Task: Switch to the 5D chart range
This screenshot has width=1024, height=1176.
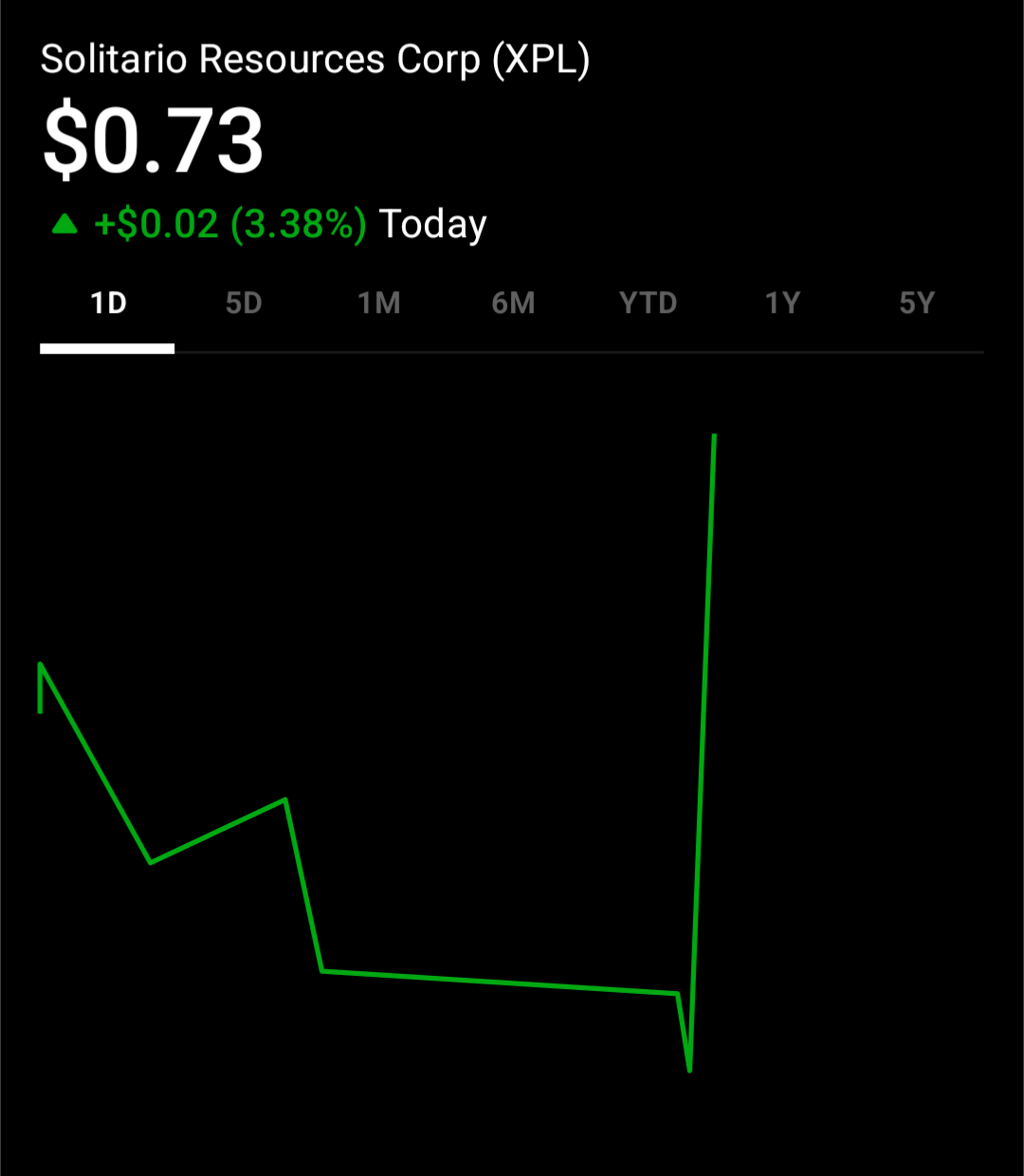Action: [x=244, y=303]
